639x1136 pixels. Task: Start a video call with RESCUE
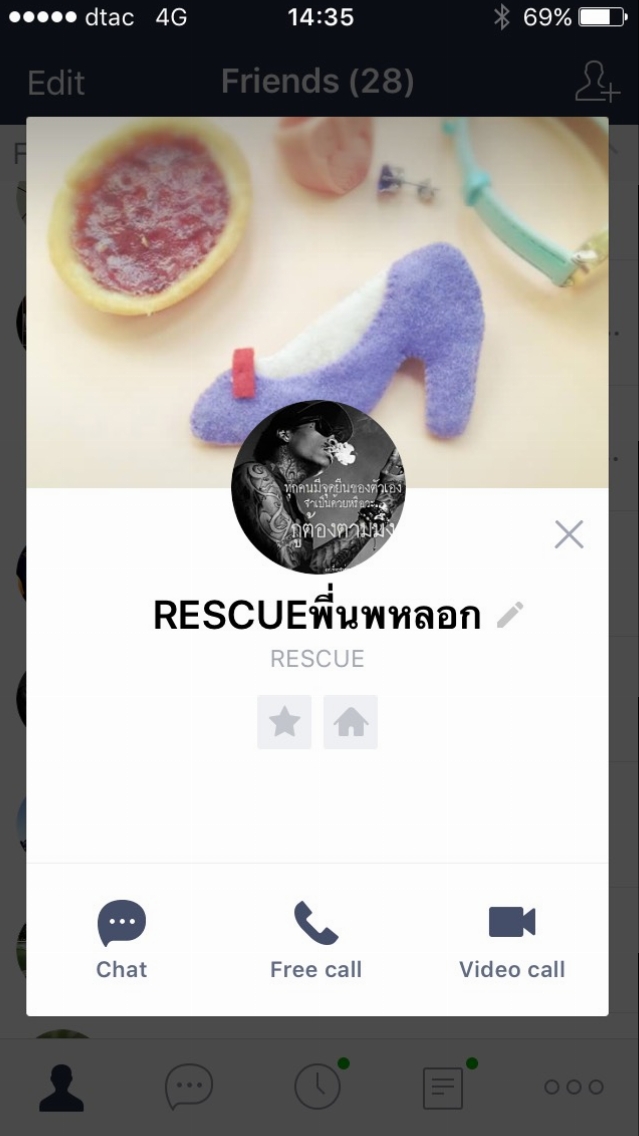[x=511, y=940]
